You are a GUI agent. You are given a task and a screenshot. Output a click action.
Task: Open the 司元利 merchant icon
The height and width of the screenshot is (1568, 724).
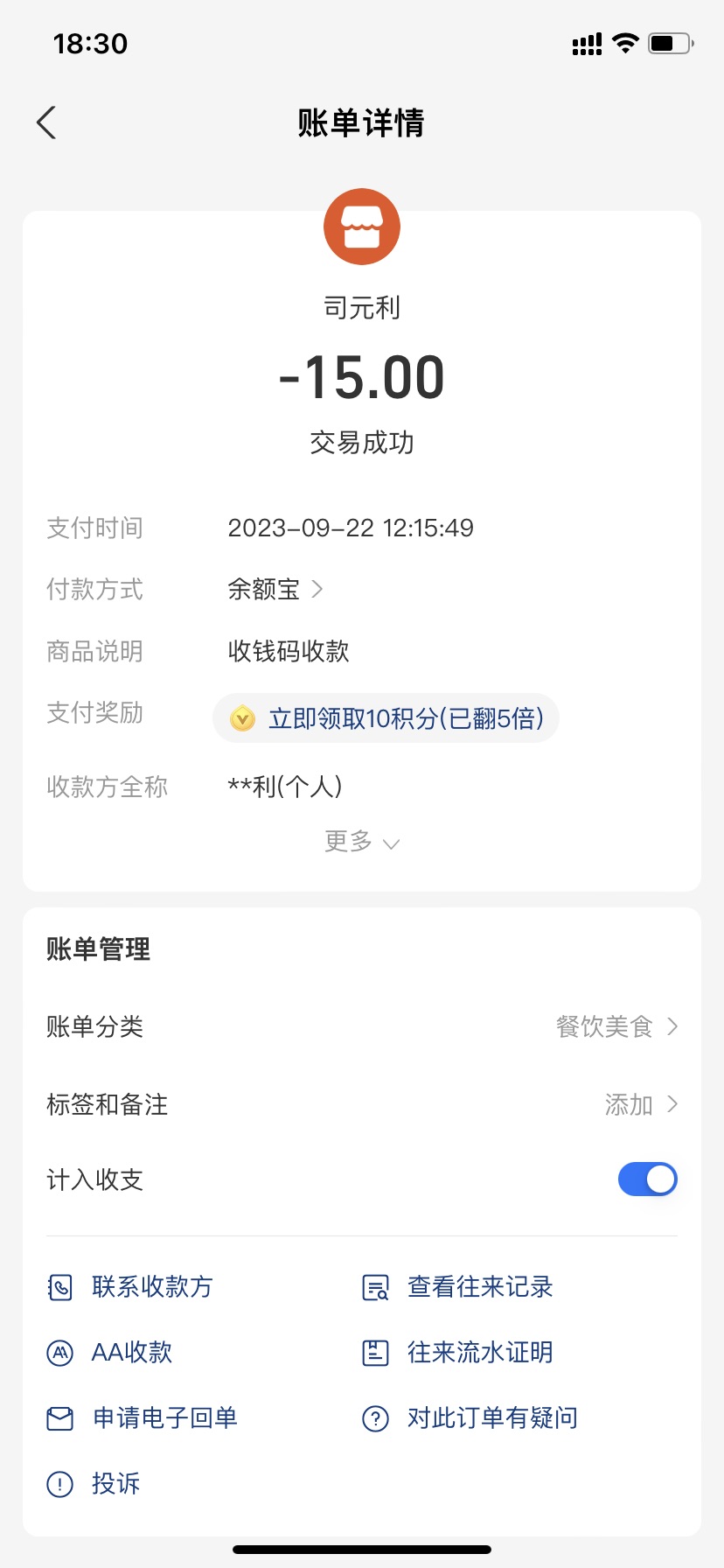[362, 227]
